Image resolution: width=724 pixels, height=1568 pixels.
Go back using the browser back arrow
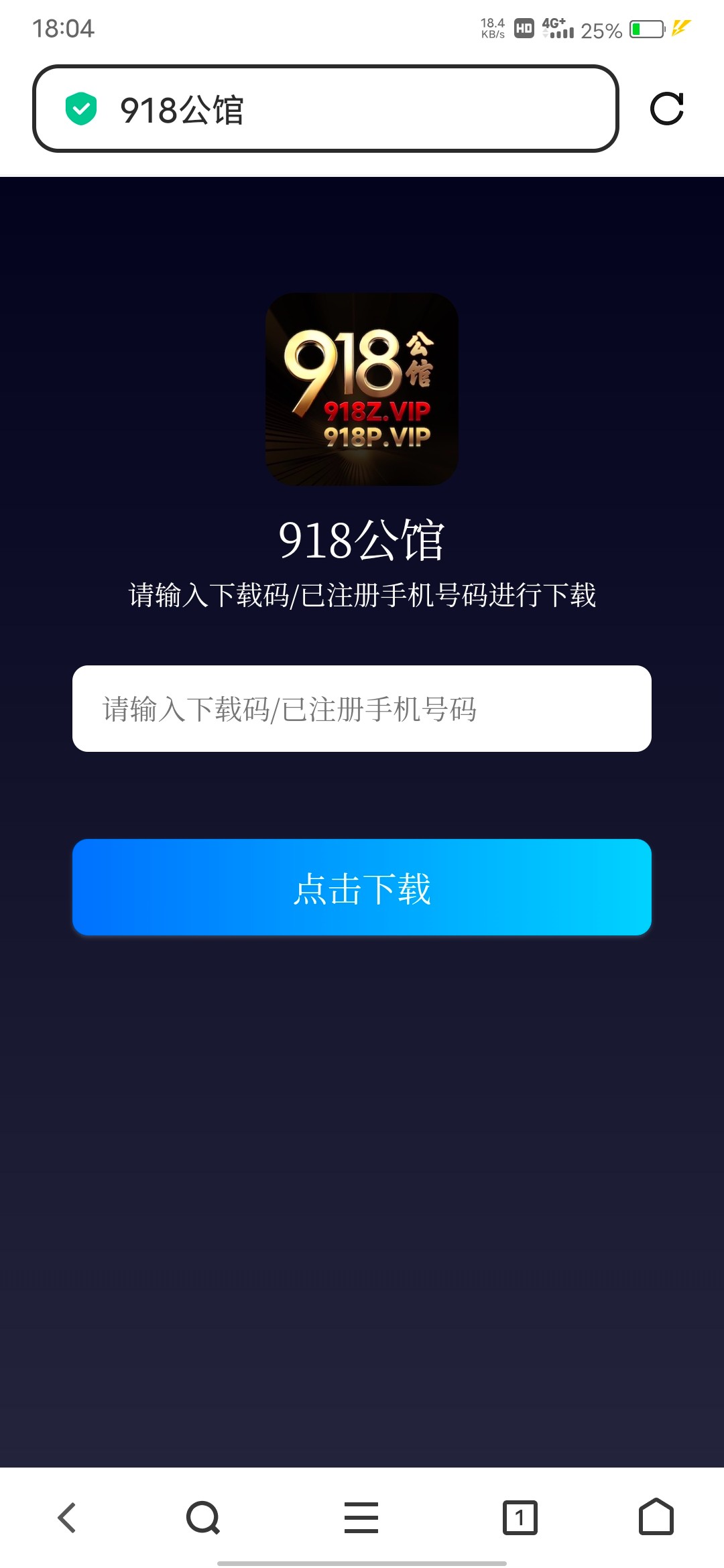67,1517
